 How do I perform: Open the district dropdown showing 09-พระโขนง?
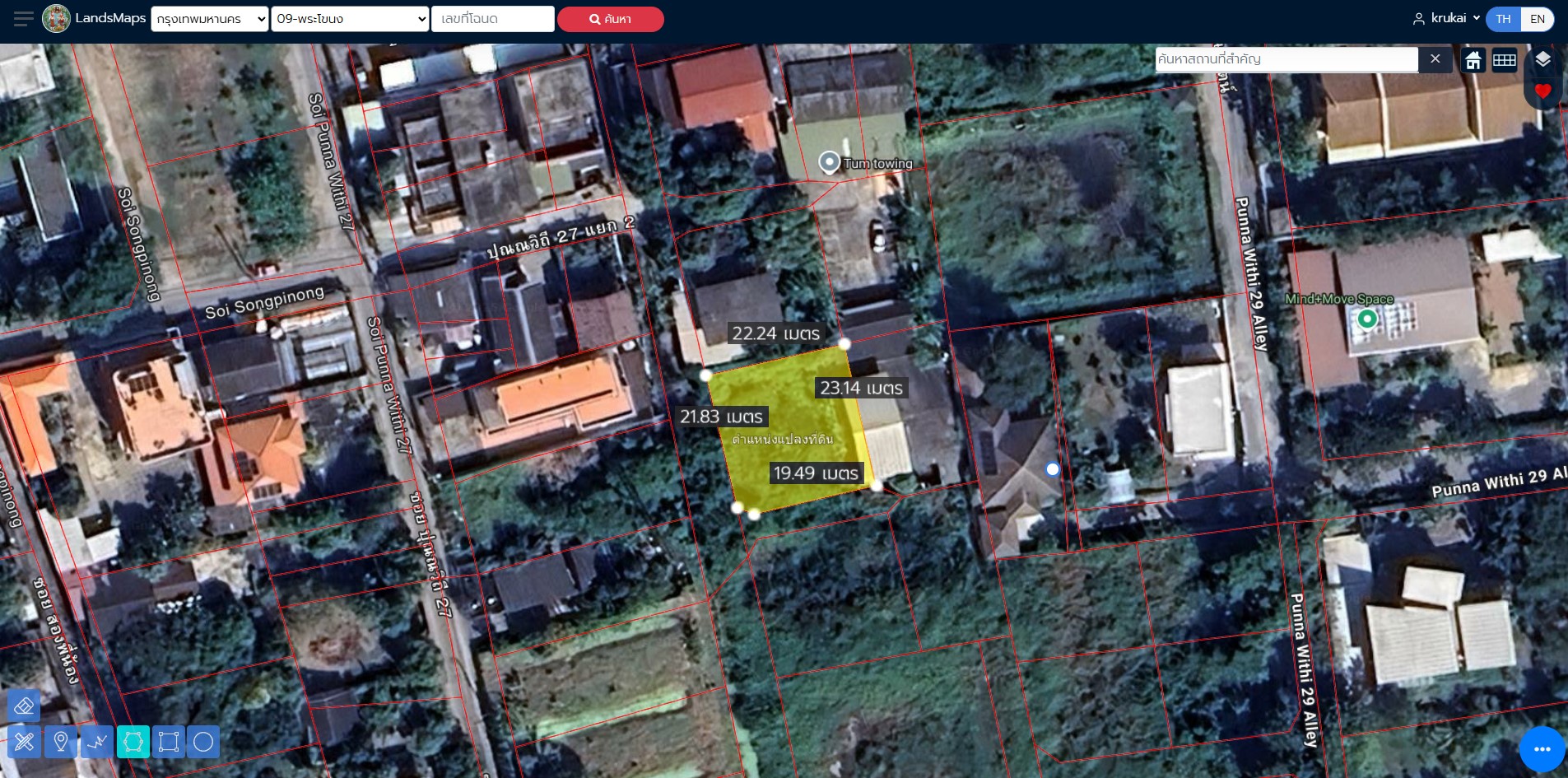point(351,19)
